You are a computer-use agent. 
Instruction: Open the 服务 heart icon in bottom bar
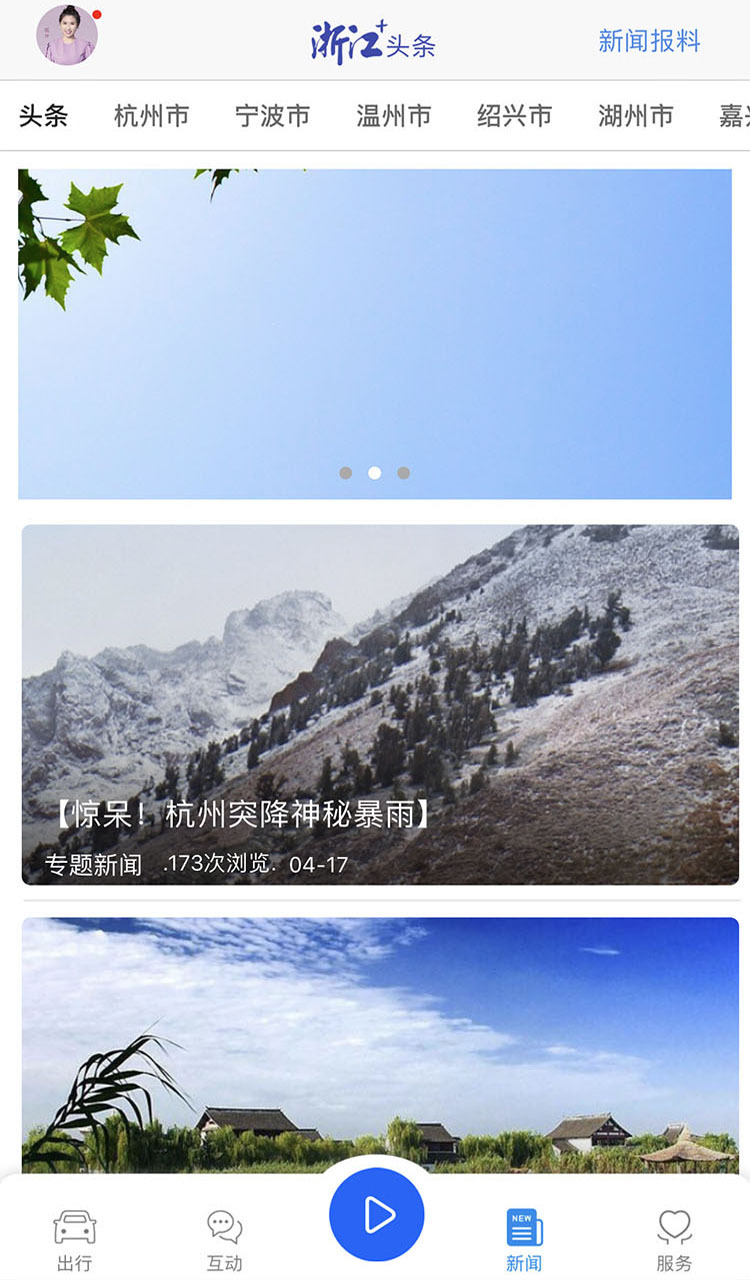tap(674, 1227)
